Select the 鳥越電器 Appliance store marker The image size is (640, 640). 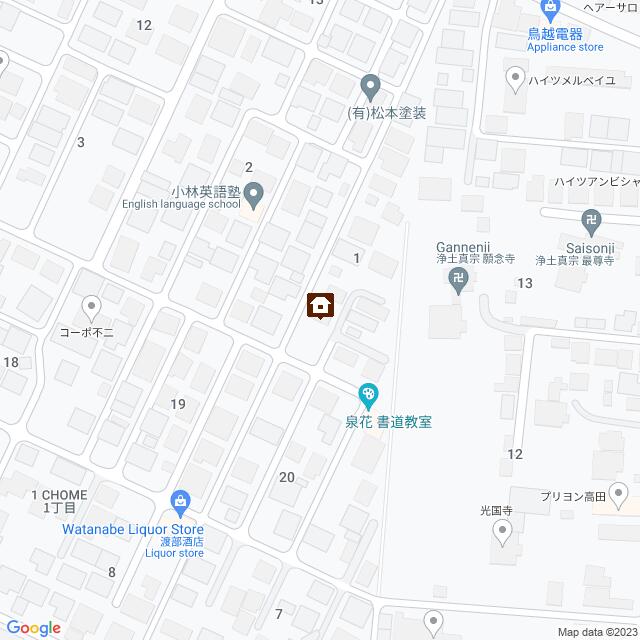click(x=551, y=9)
